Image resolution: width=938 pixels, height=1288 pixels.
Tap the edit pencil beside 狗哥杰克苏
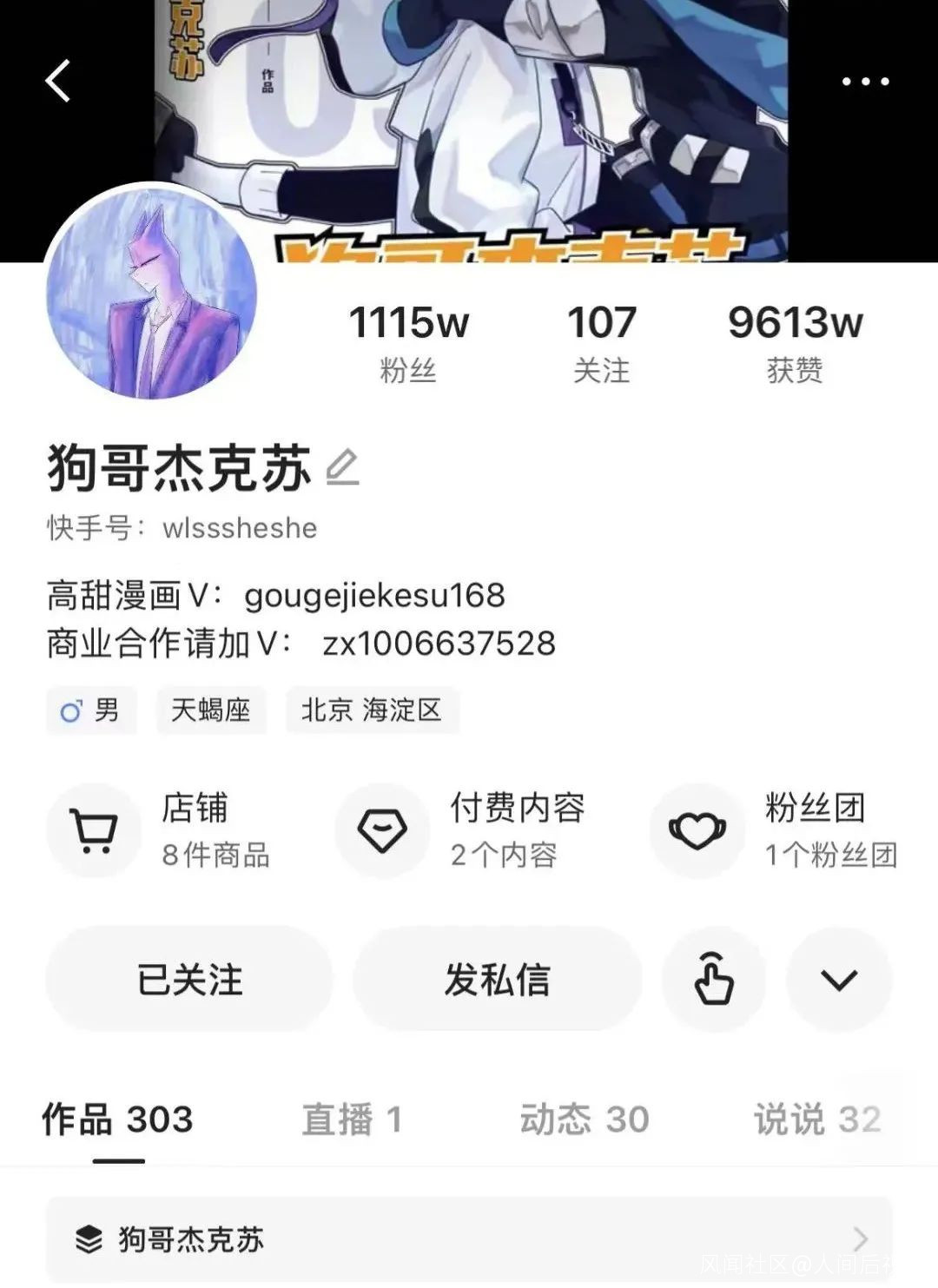pos(342,467)
